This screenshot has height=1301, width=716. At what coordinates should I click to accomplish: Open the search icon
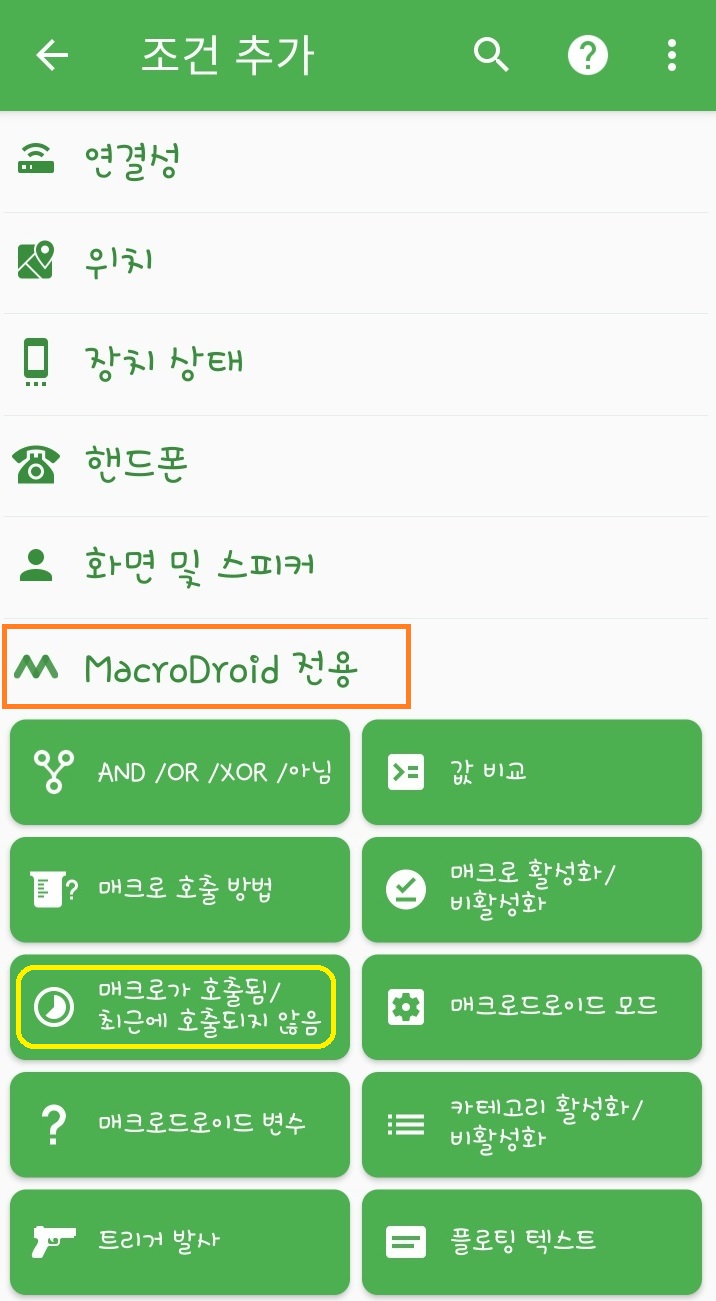[x=491, y=55]
